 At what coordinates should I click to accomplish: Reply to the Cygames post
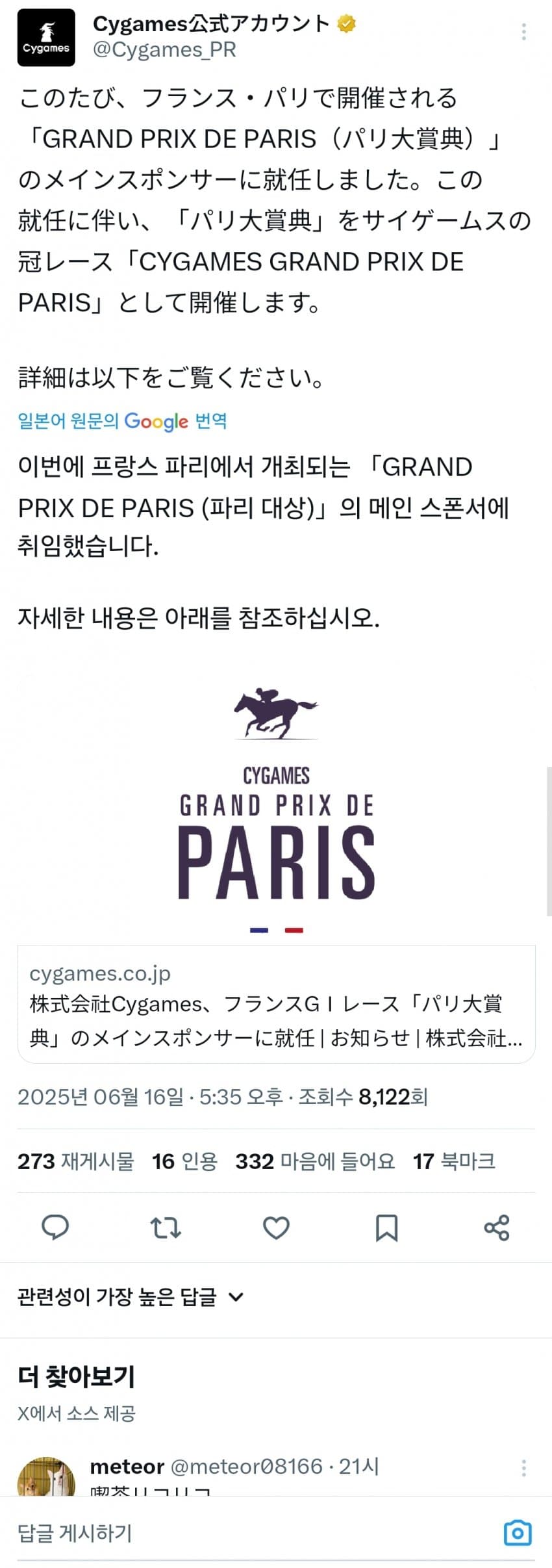pyautogui.click(x=55, y=1227)
